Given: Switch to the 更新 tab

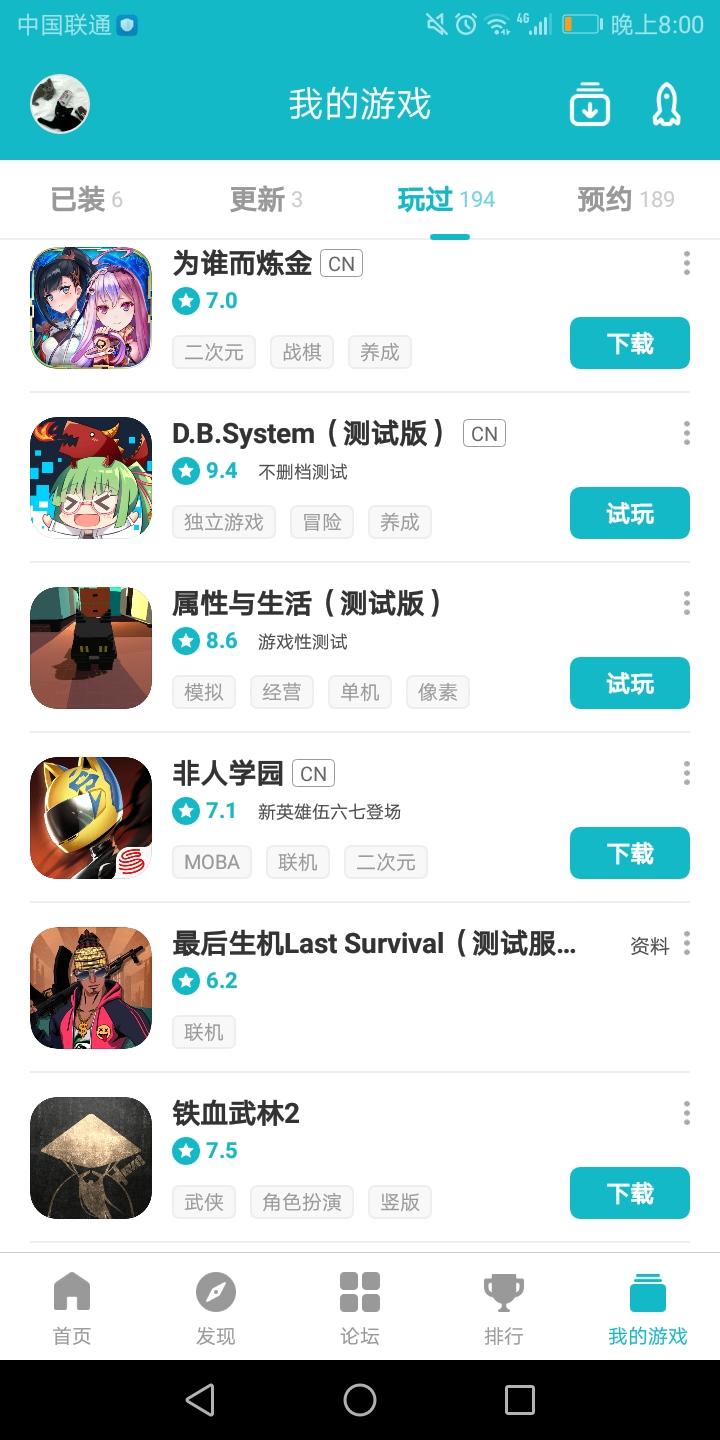Looking at the screenshot, I should point(266,200).
